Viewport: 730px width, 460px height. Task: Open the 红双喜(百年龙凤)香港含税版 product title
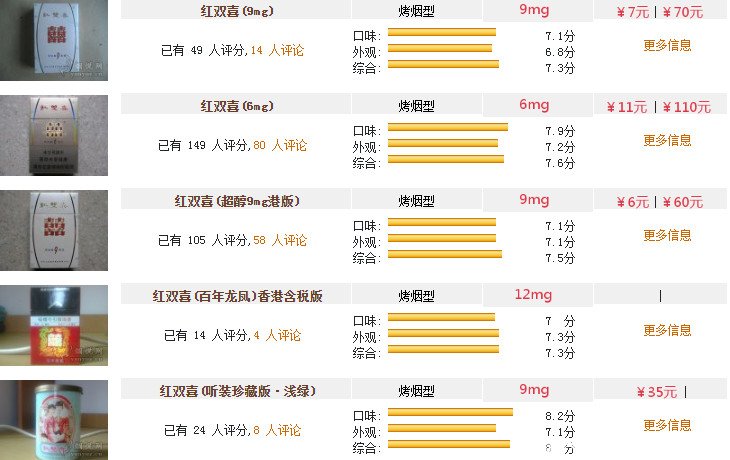[x=237, y=296]
